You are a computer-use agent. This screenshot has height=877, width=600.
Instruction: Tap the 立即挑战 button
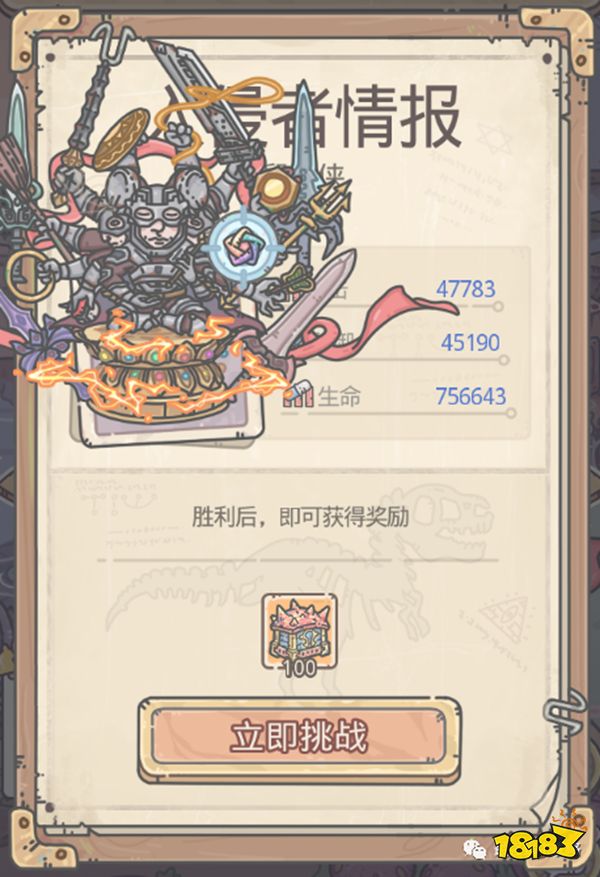coord(299,738)
